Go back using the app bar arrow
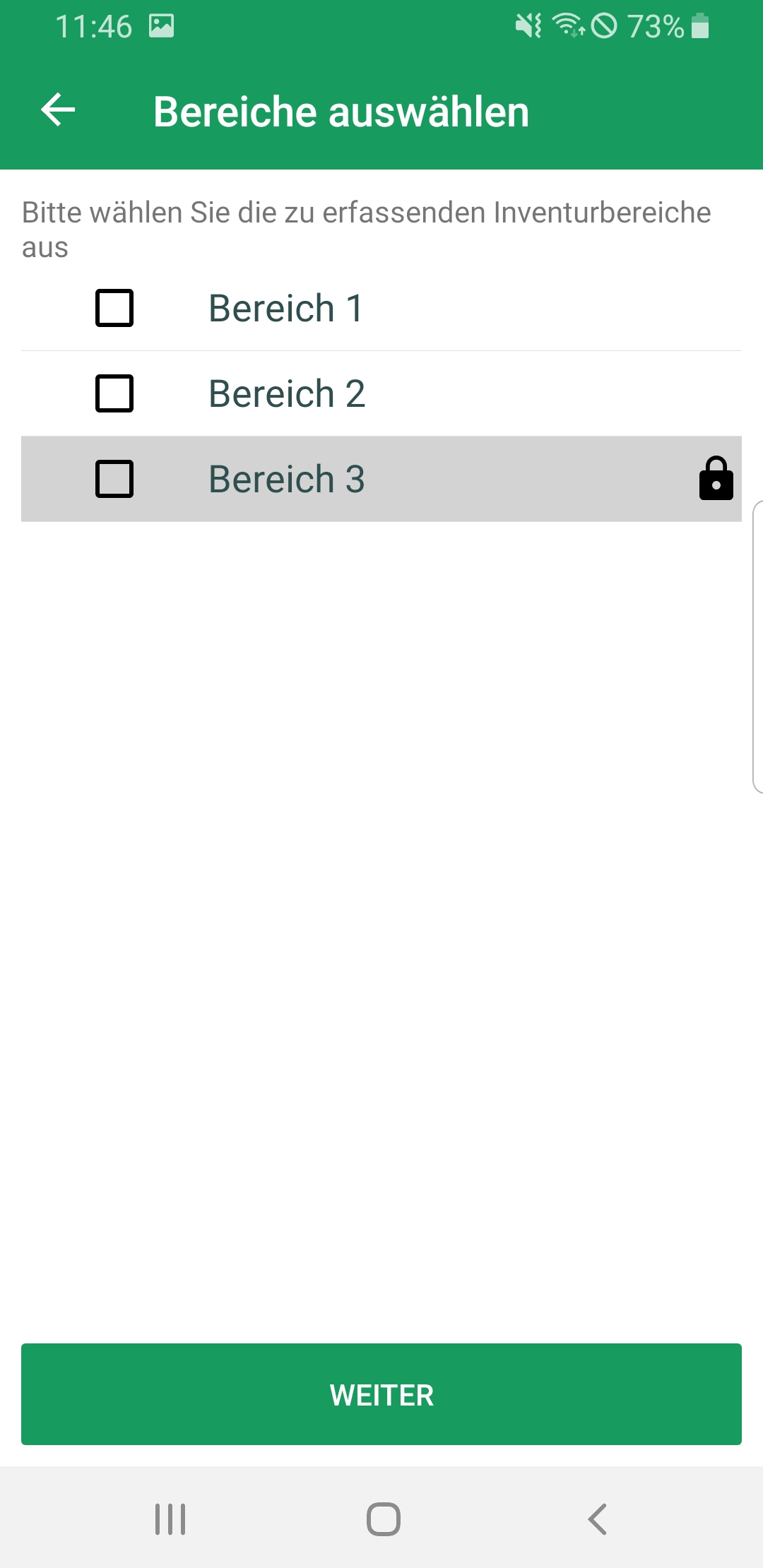The image size is (763, 1568). (59, 110)
